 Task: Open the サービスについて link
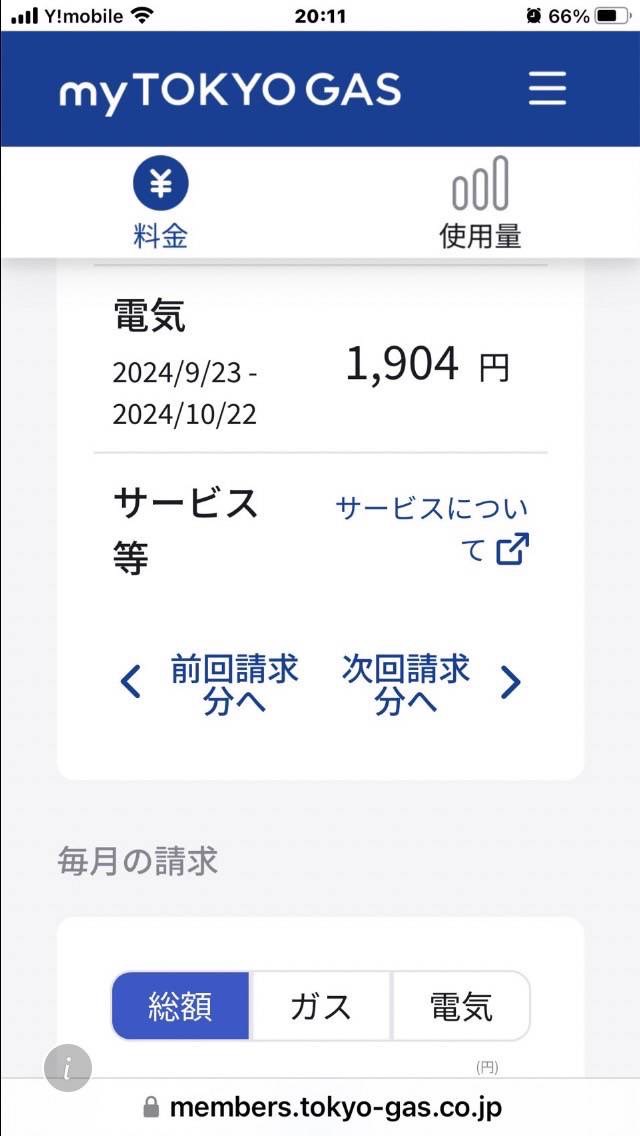tap(433, 528)
